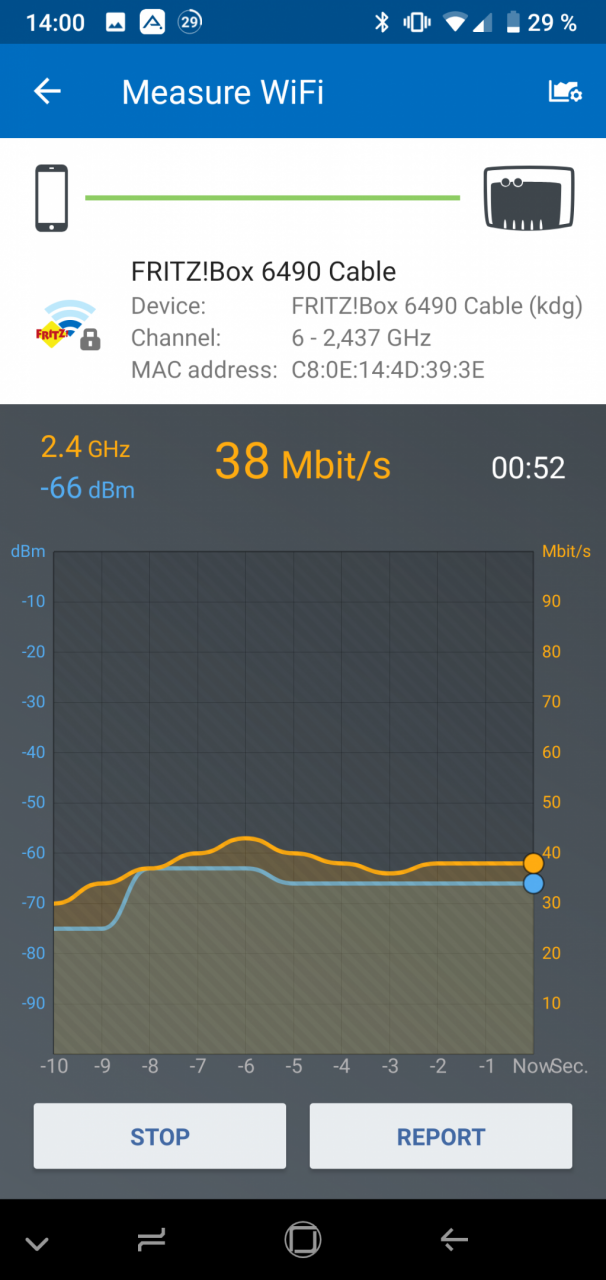Open the measurement settings icon
606x1280 pixels.
coord(565,92)
